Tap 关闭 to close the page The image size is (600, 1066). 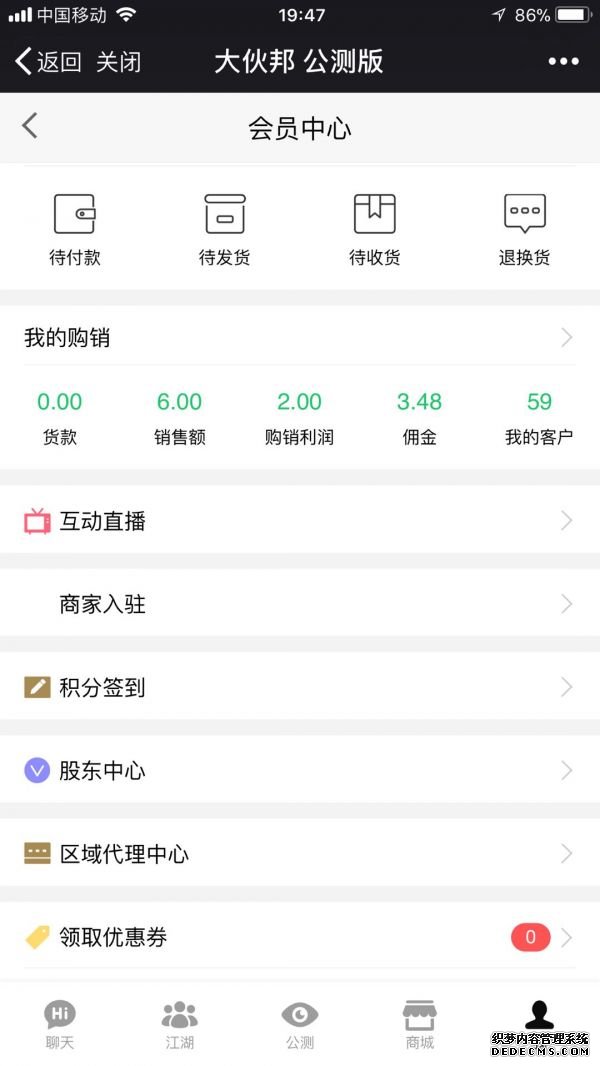click(x=118, y=61)
